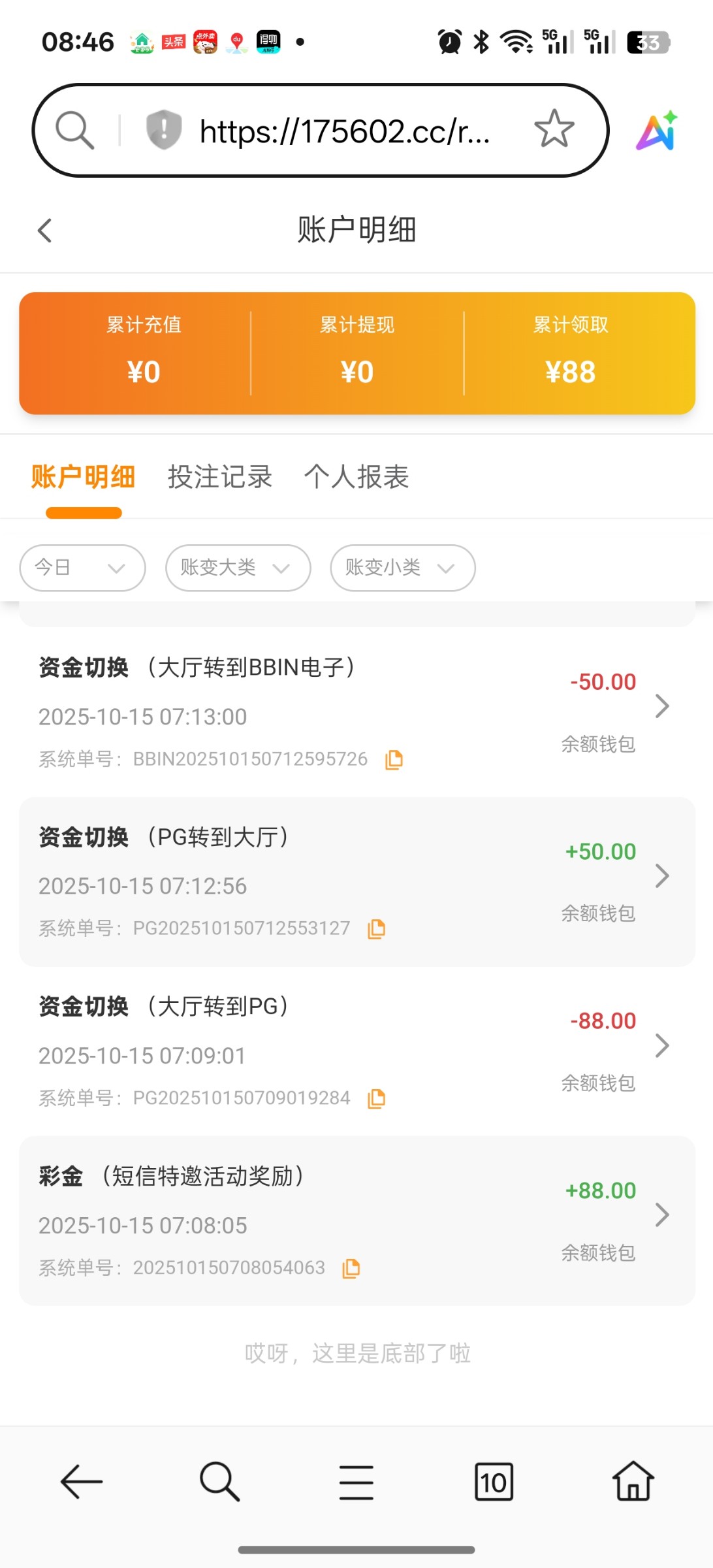Open the browser menu icon
This screenshot has width=713, height=1568.
[356, 1482]
